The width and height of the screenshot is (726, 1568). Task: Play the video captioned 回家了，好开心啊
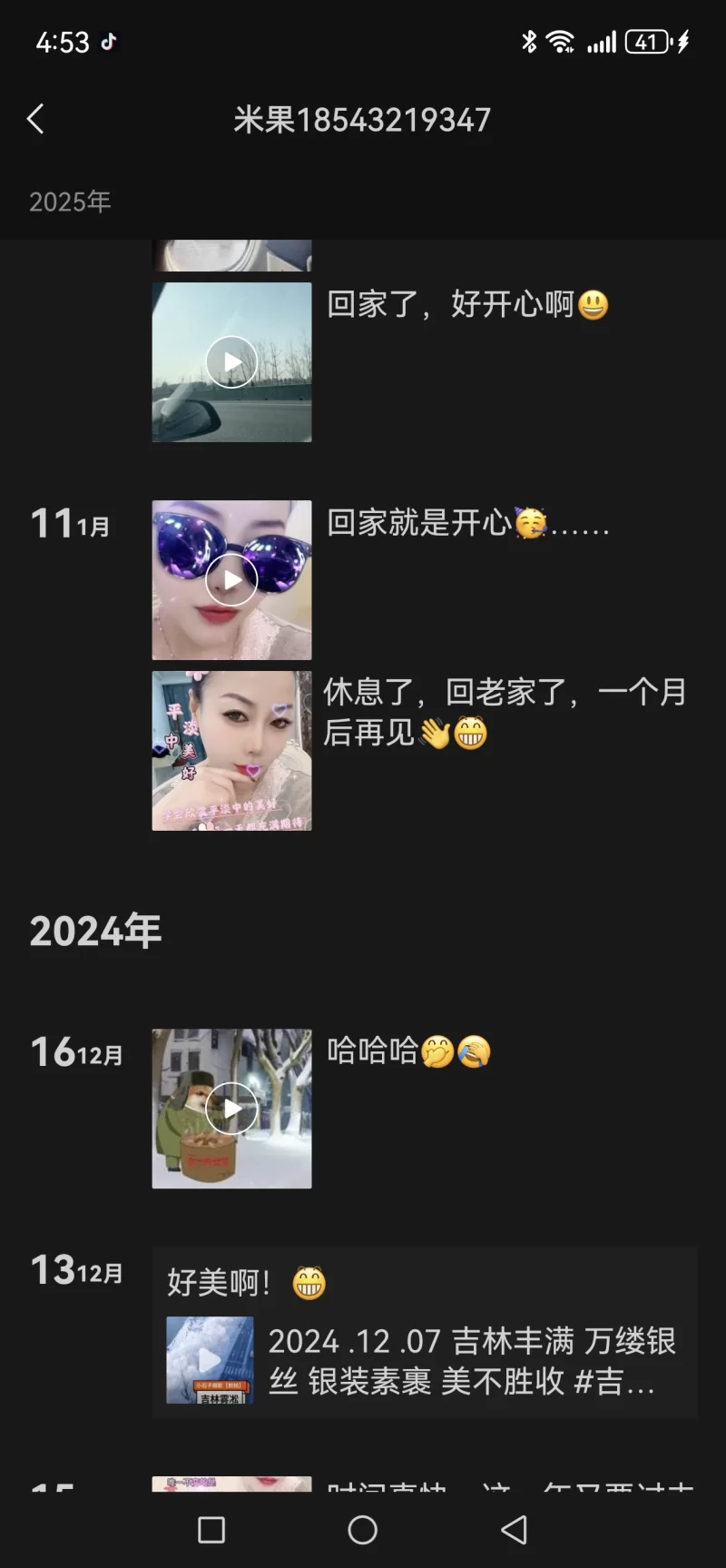(231, 362)
